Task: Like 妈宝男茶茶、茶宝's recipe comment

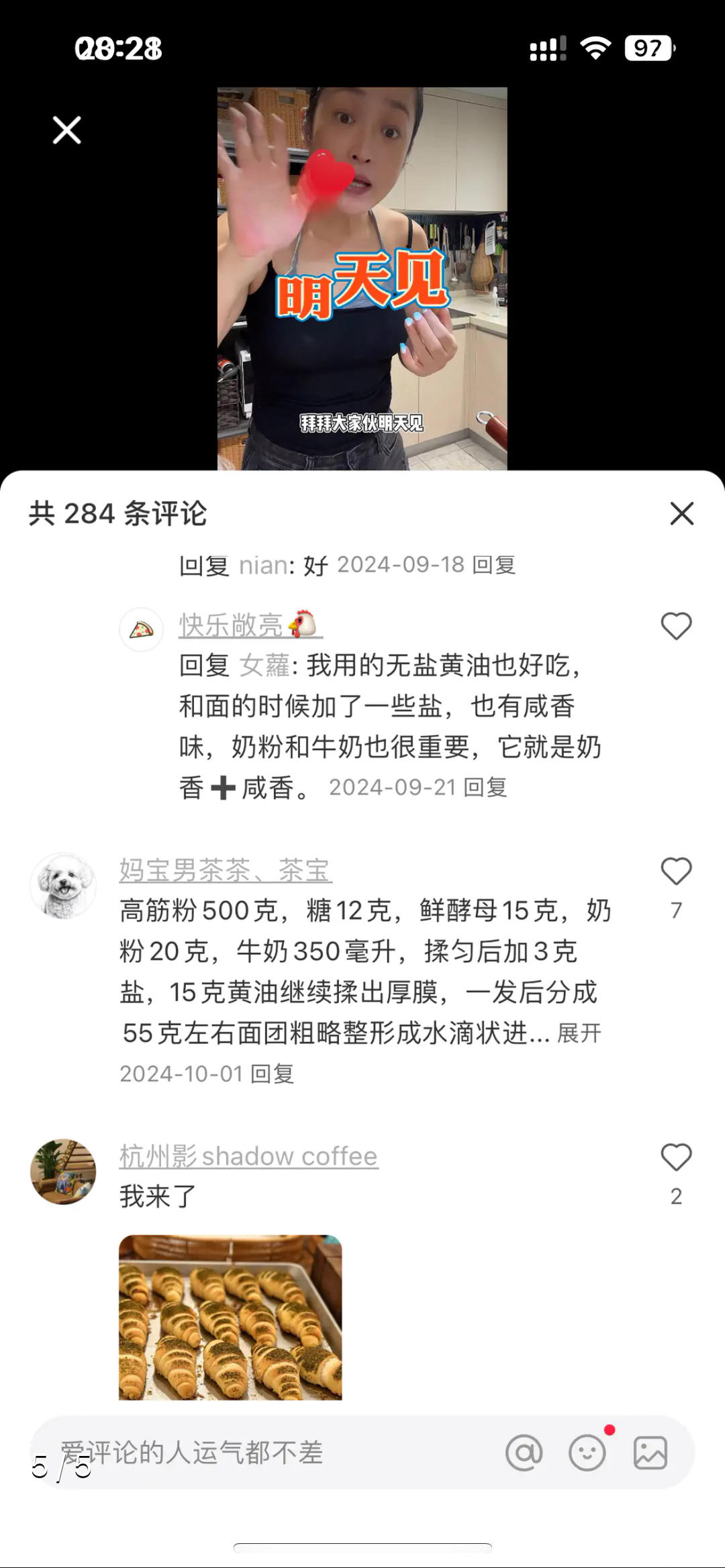Action: [675, 872]
